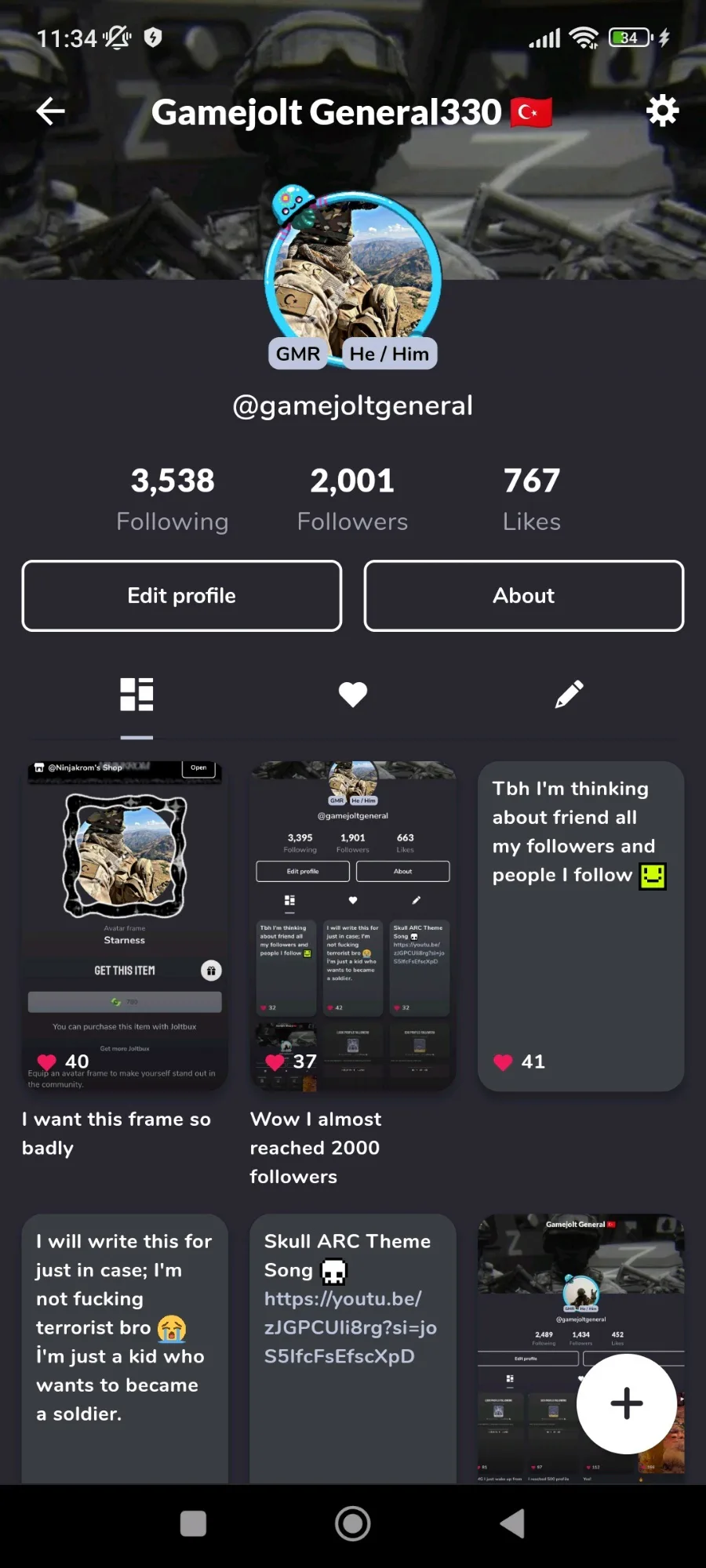Open recent apps with the square button
Image resolution: width=706 pixels, height=1568 pixels.
pos(193,1524)
